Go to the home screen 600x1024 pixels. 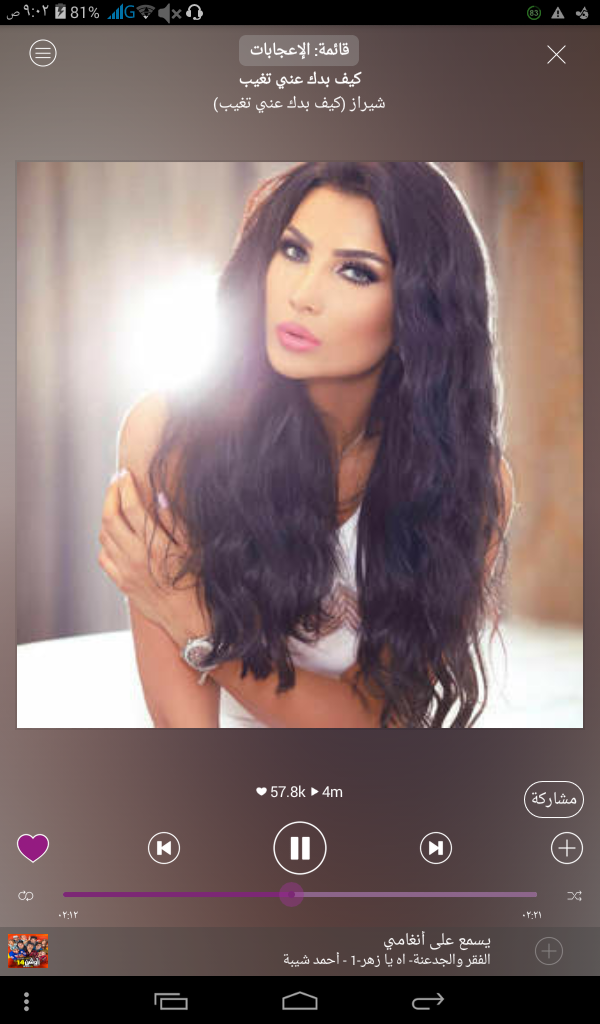click(x=300, y=1000)
